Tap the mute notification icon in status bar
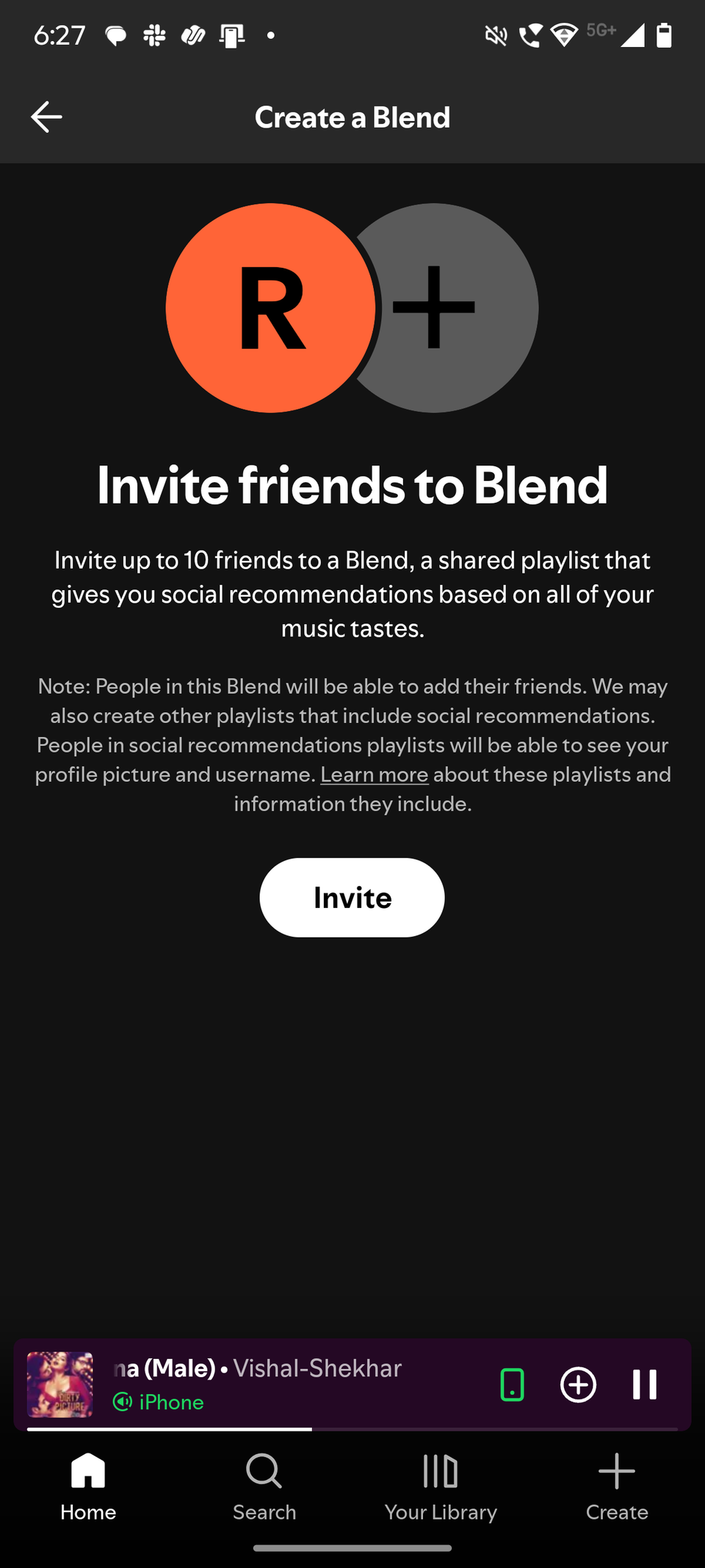Image resolution: width=705 pixels, height=1568 pixels. [496, 35]
